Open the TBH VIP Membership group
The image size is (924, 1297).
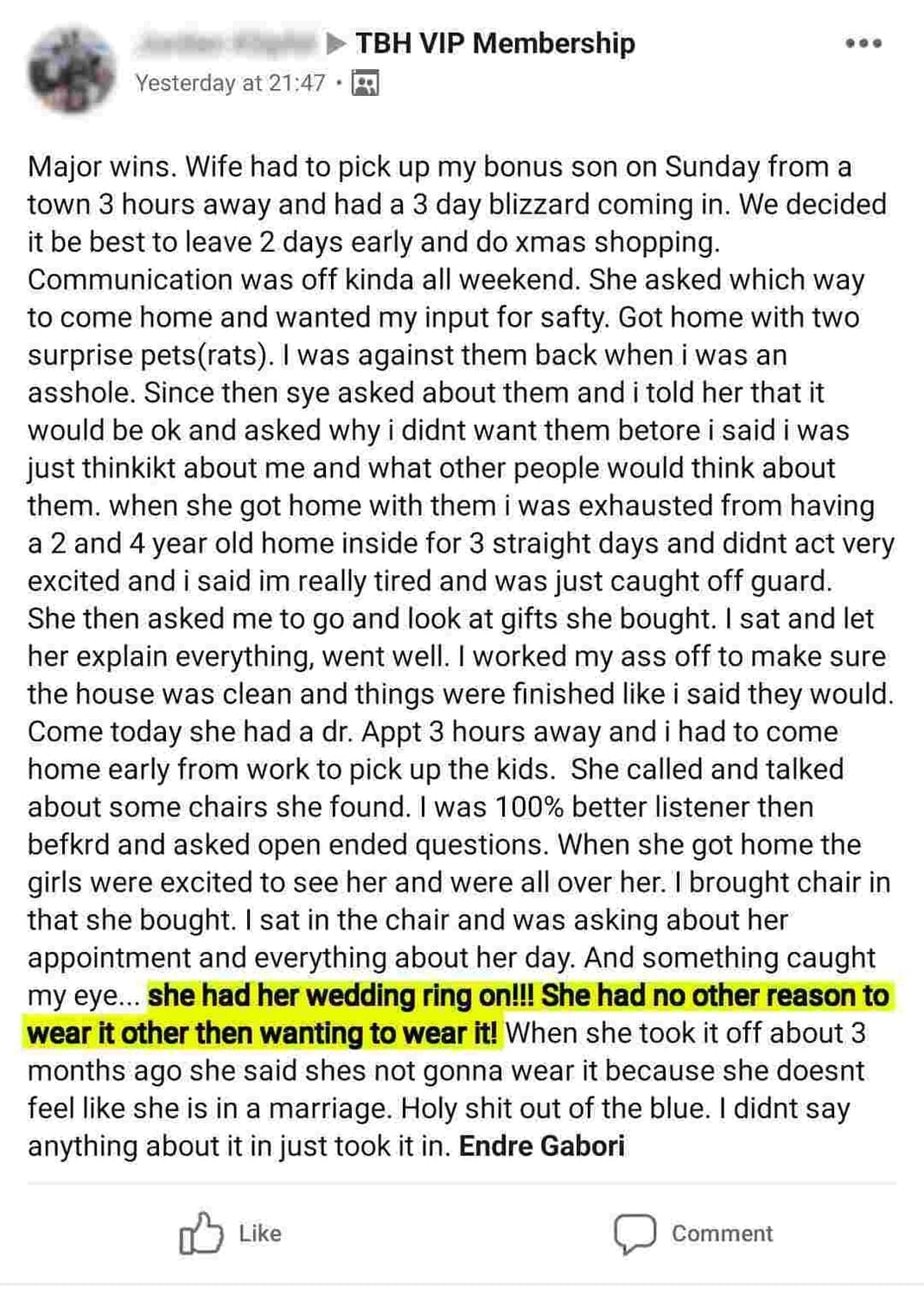click(x=494, y=42)
